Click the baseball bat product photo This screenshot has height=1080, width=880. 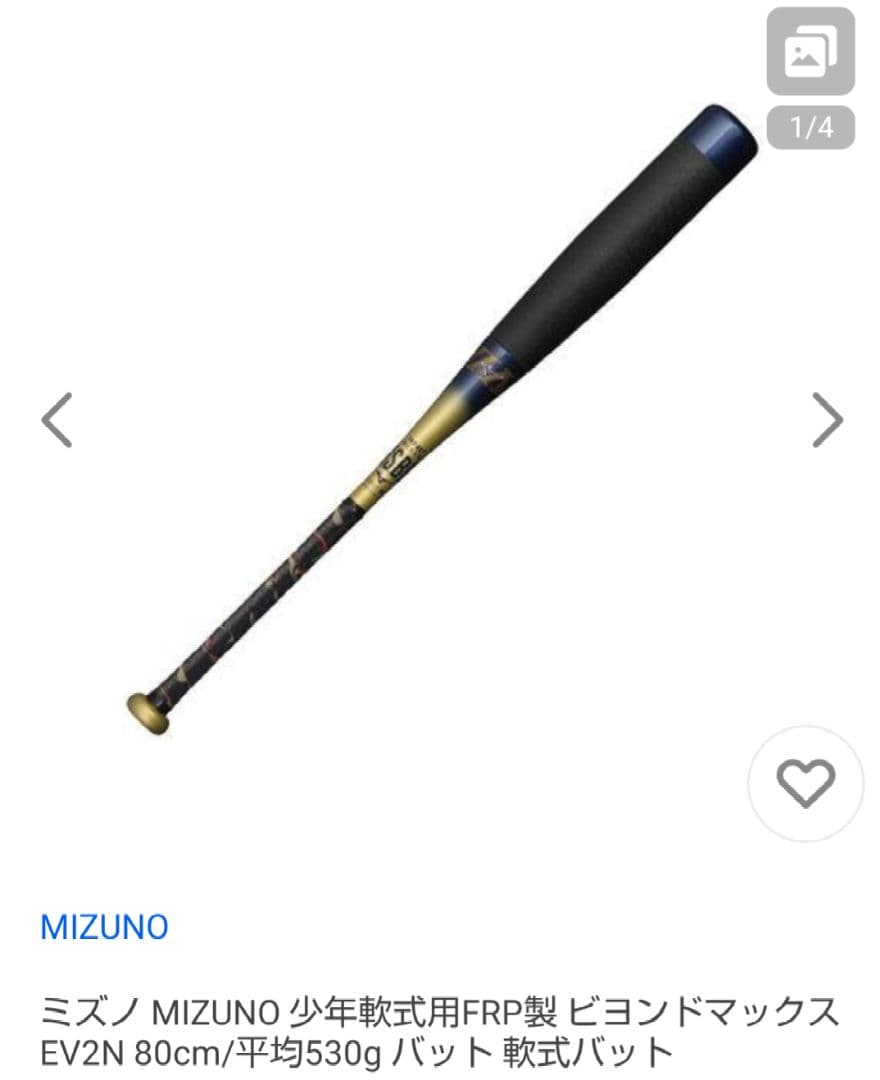440,420
